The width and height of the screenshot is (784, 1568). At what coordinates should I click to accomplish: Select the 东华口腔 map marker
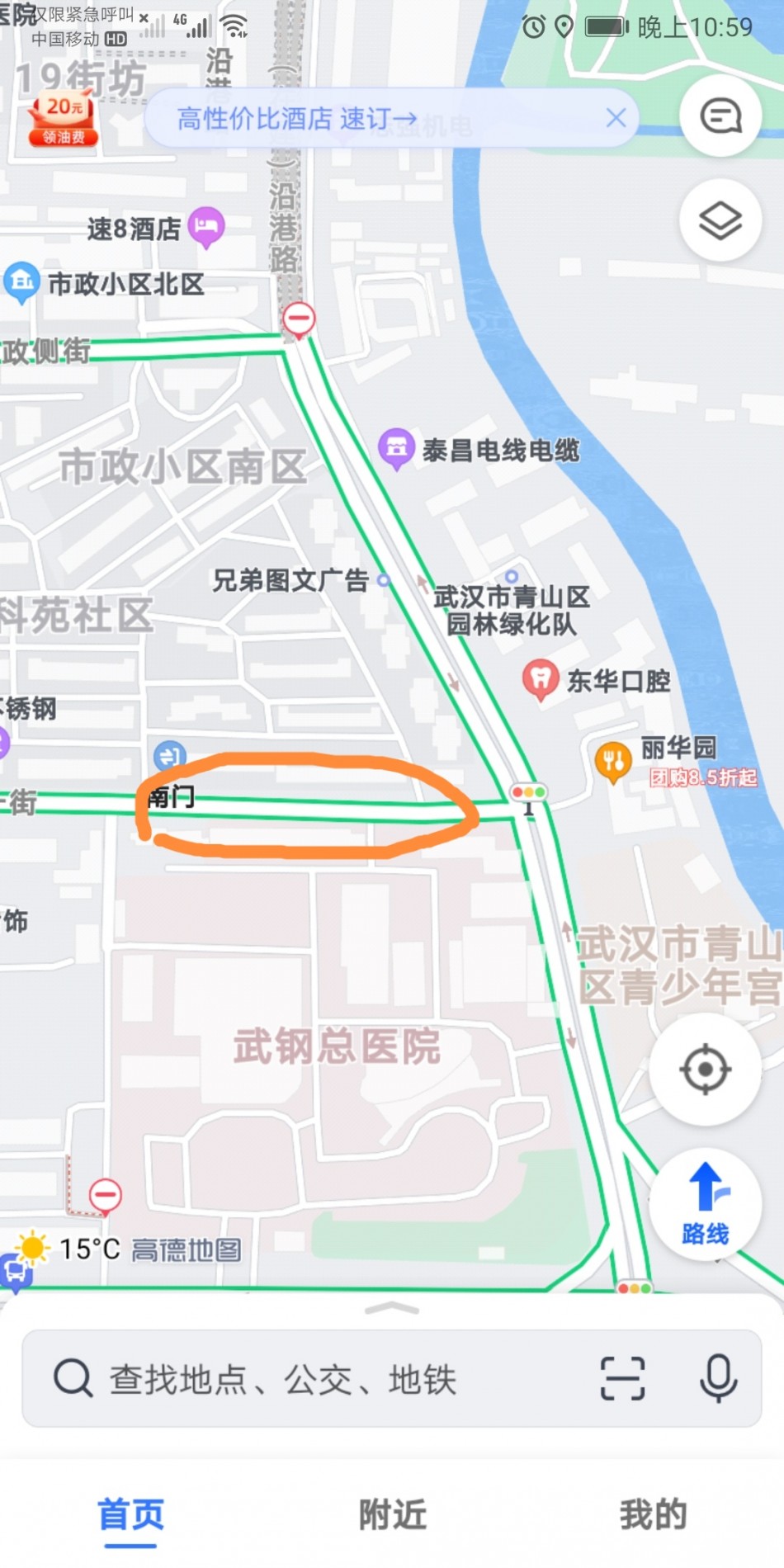pyautogui.click(x=540, y=679)
